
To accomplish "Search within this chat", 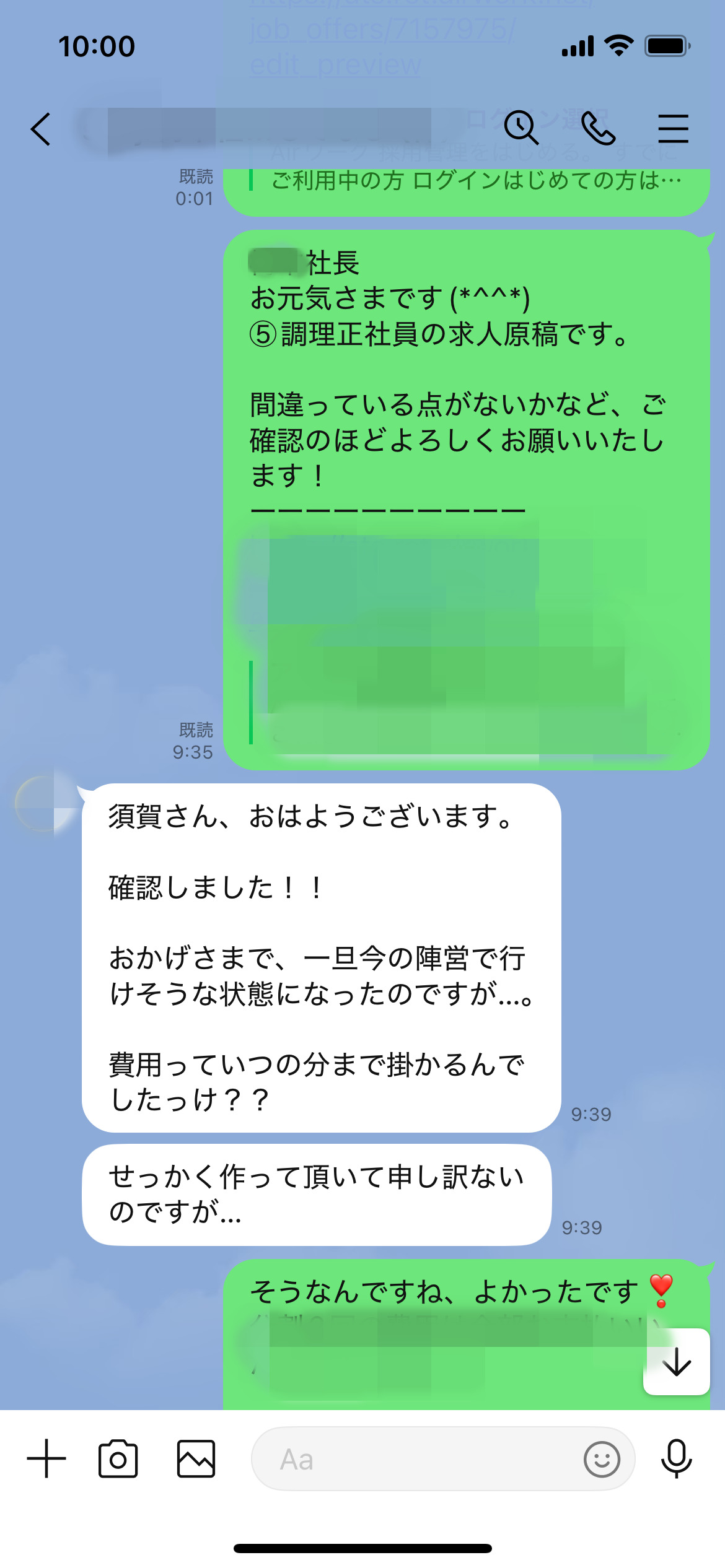I will tap(521, 128).
